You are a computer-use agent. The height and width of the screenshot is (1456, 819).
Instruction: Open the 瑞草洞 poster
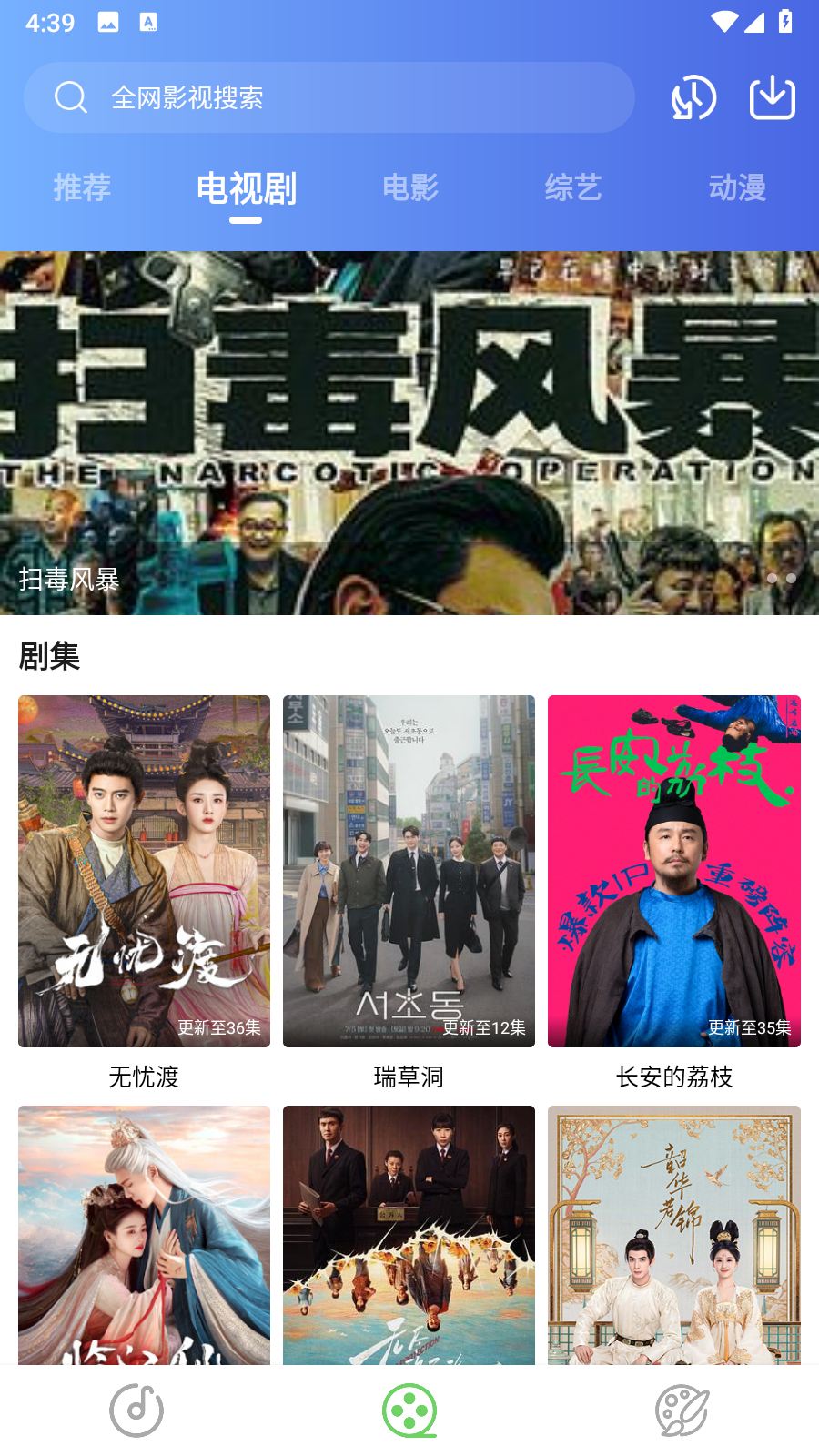(x=409, y=870)
